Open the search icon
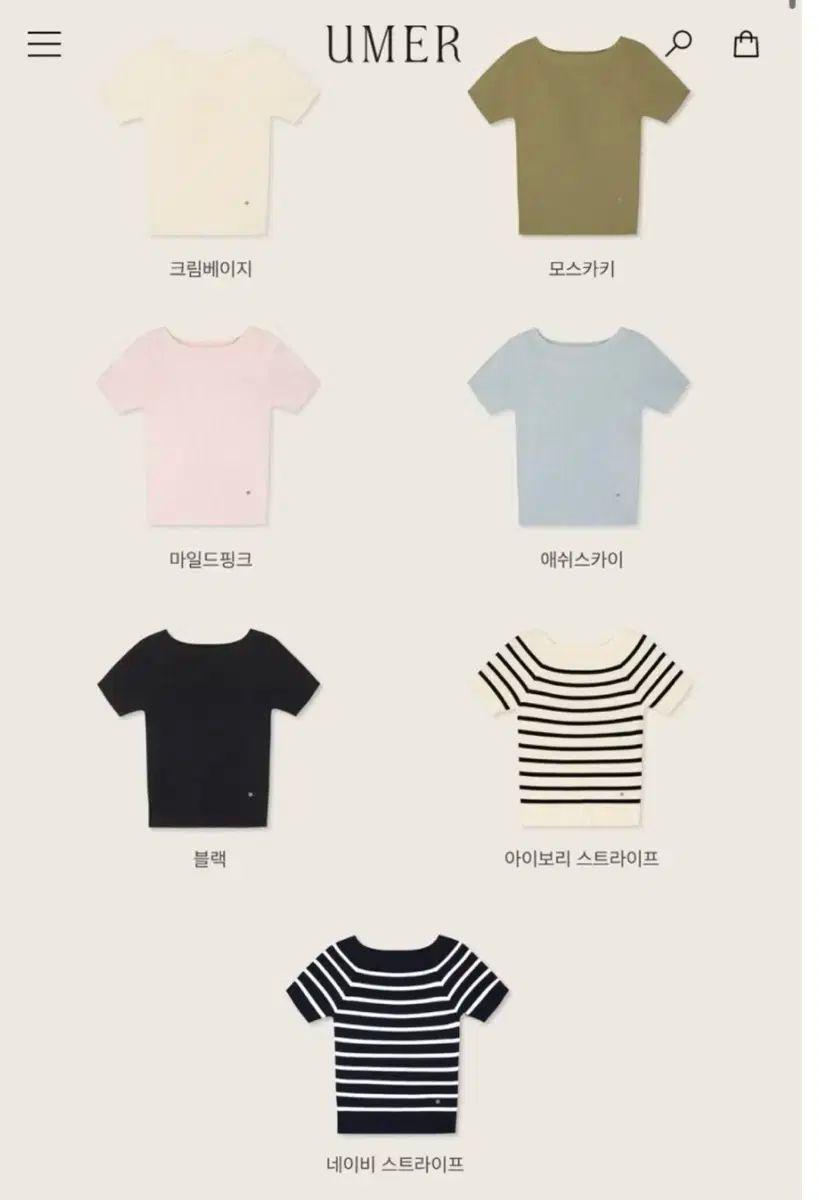Image resolution: width=818 pixels, height=1200 pixels. click(679, 44)
